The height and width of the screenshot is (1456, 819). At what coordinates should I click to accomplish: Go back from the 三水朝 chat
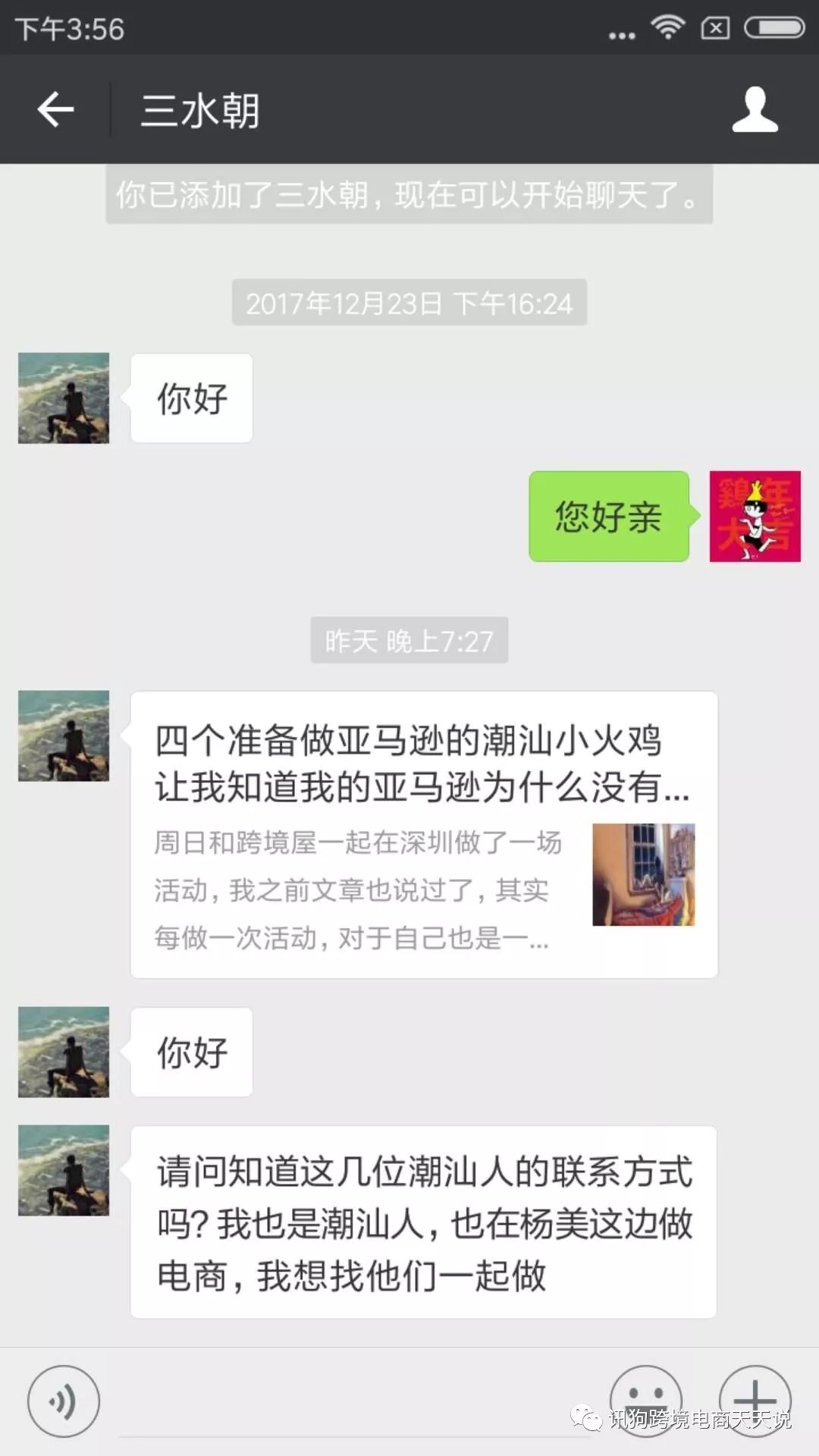point(55,110)
